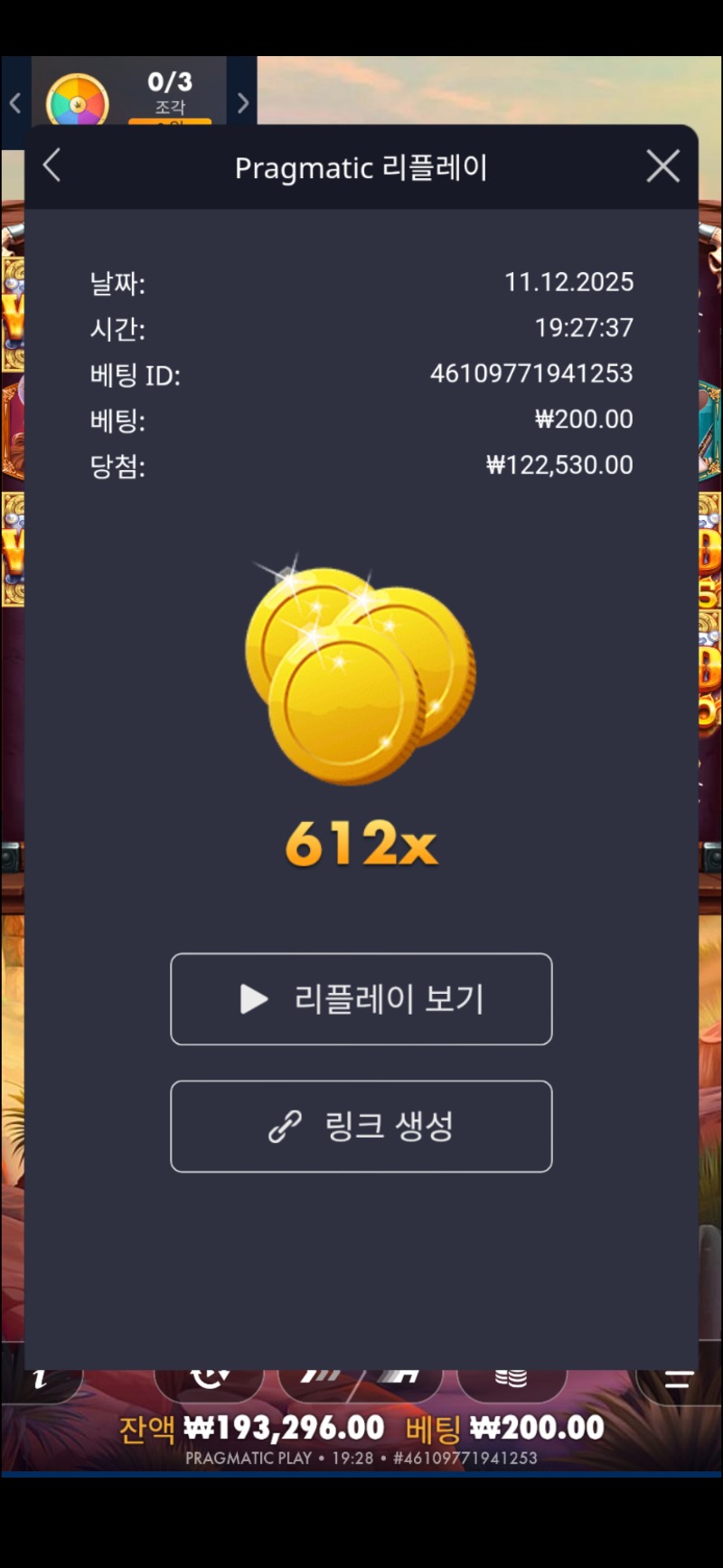Select the 베팅 ID number 46109771941253
This screenshot has height=1568, width=723.
click(531, 373)
